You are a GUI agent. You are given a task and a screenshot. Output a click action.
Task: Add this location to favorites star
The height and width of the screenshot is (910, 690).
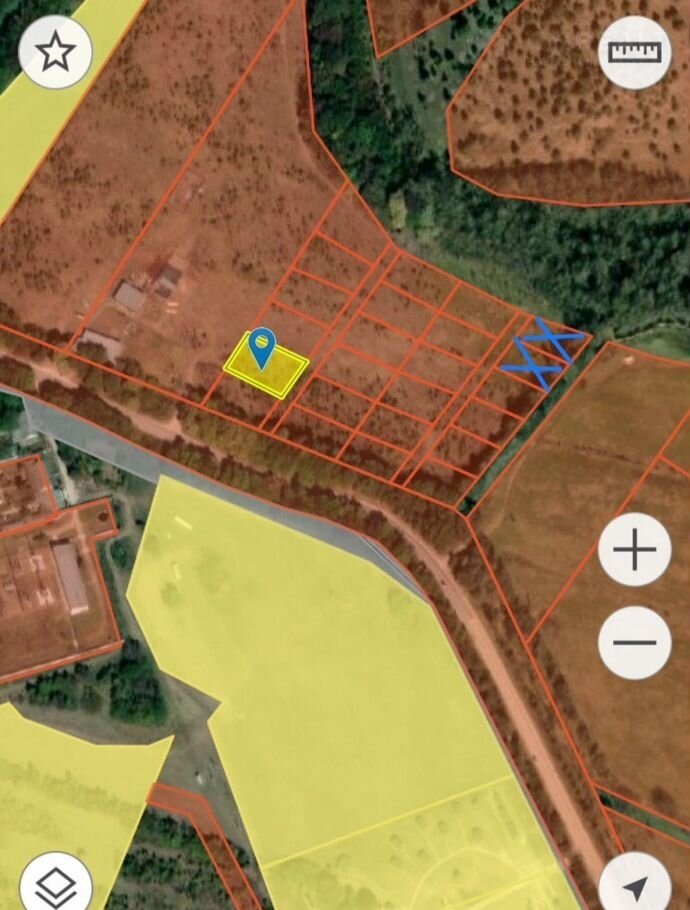pos(55,52)
